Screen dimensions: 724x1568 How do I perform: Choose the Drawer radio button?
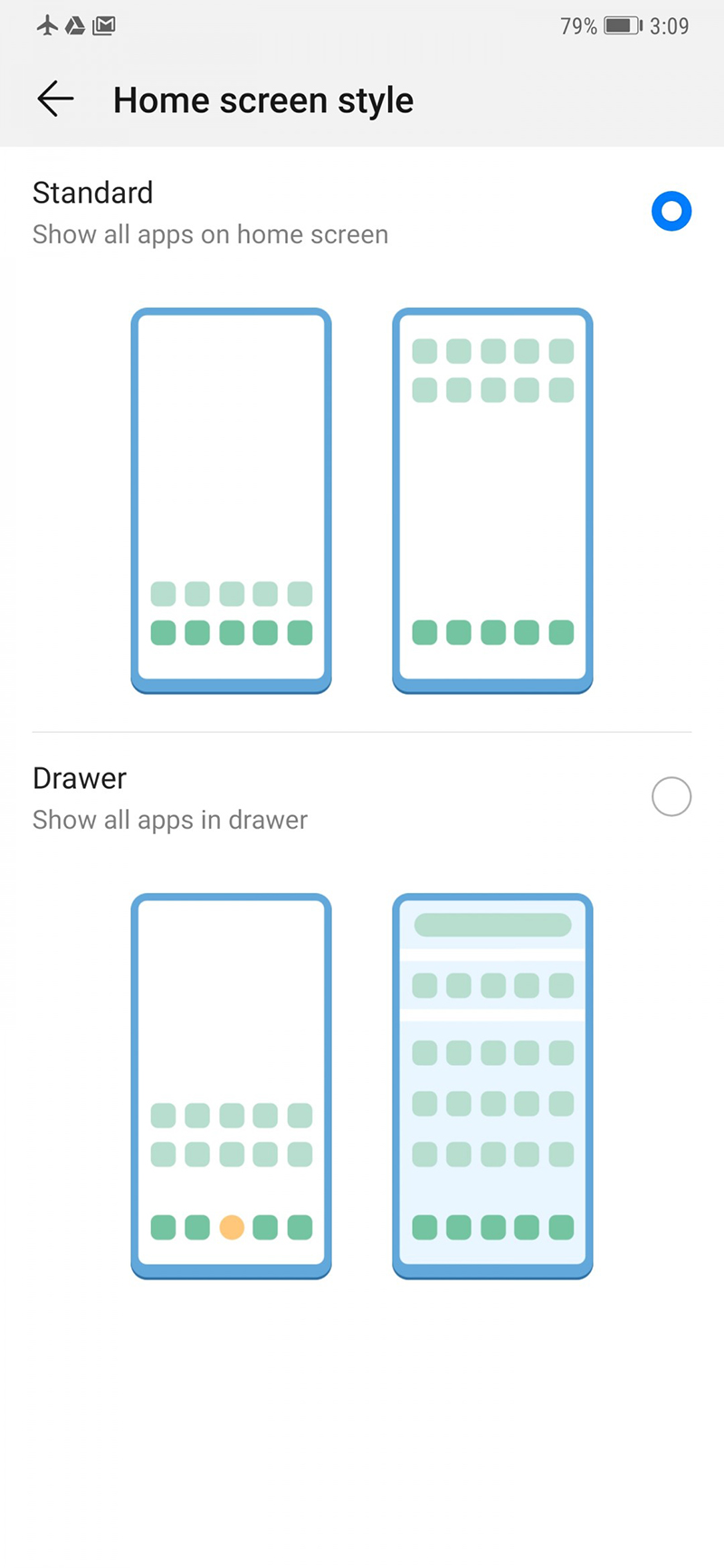[671, 797]
